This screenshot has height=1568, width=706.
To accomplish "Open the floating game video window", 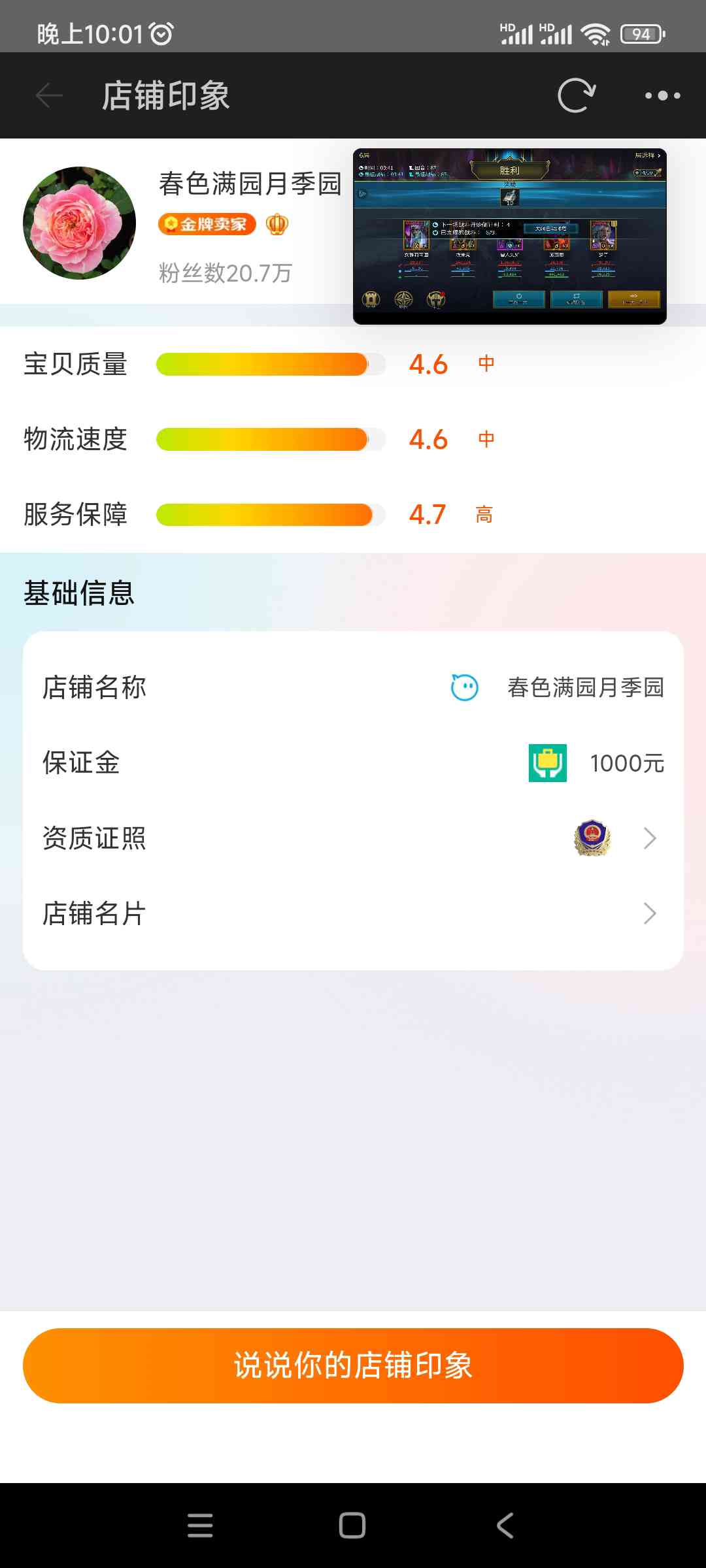I will click(510, 236).
